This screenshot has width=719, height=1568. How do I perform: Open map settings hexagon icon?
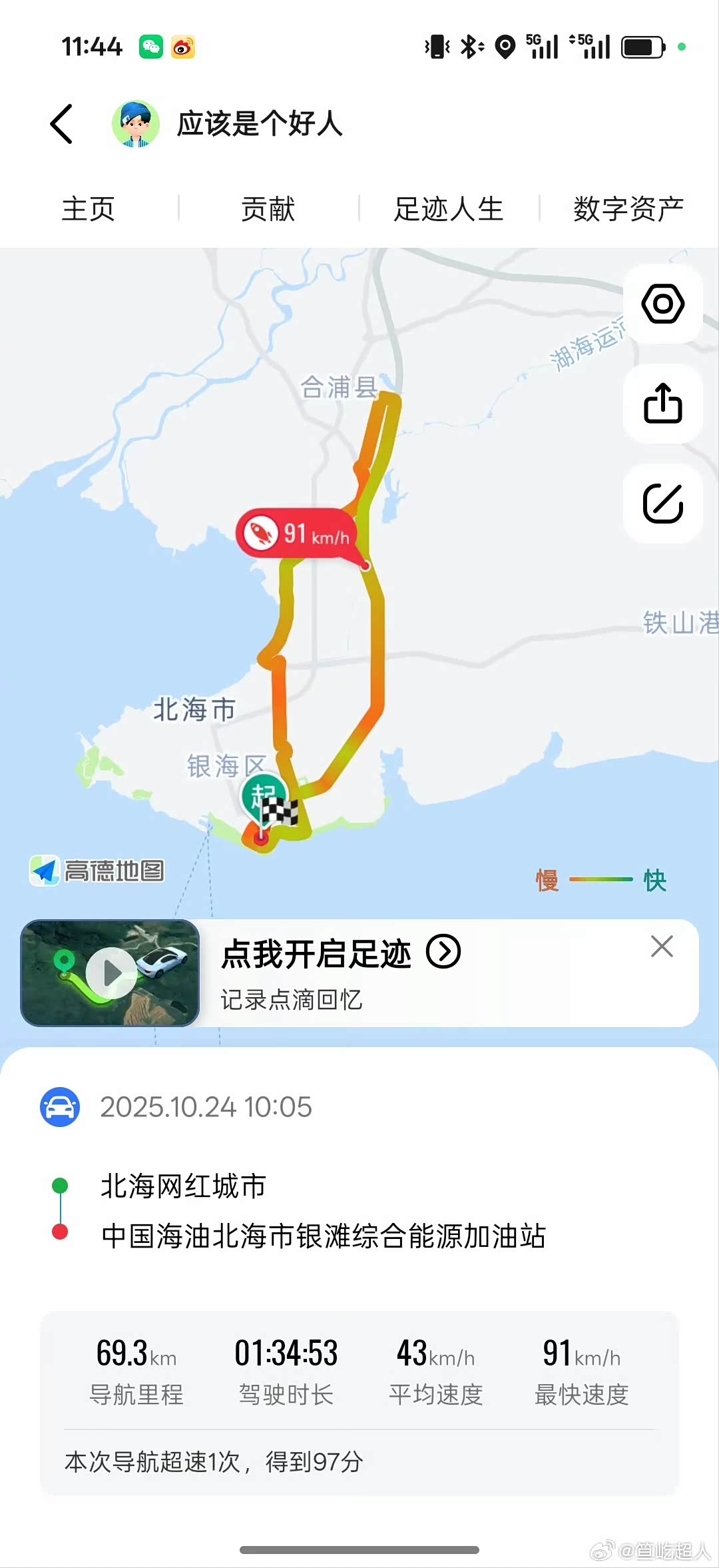[x=662, y=304]
